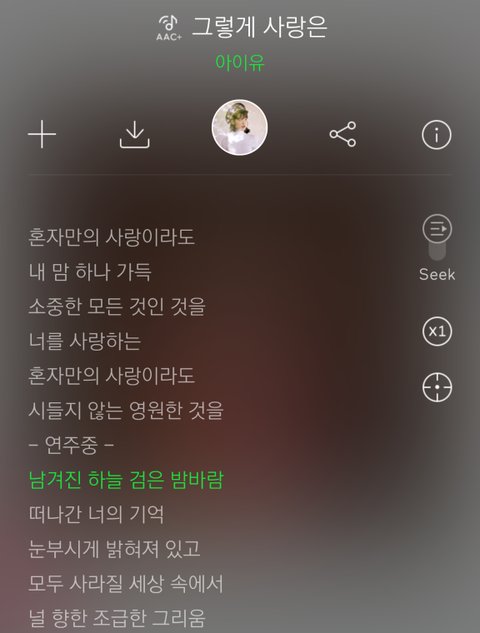Open artist 아이유's page

click(240, 63)
